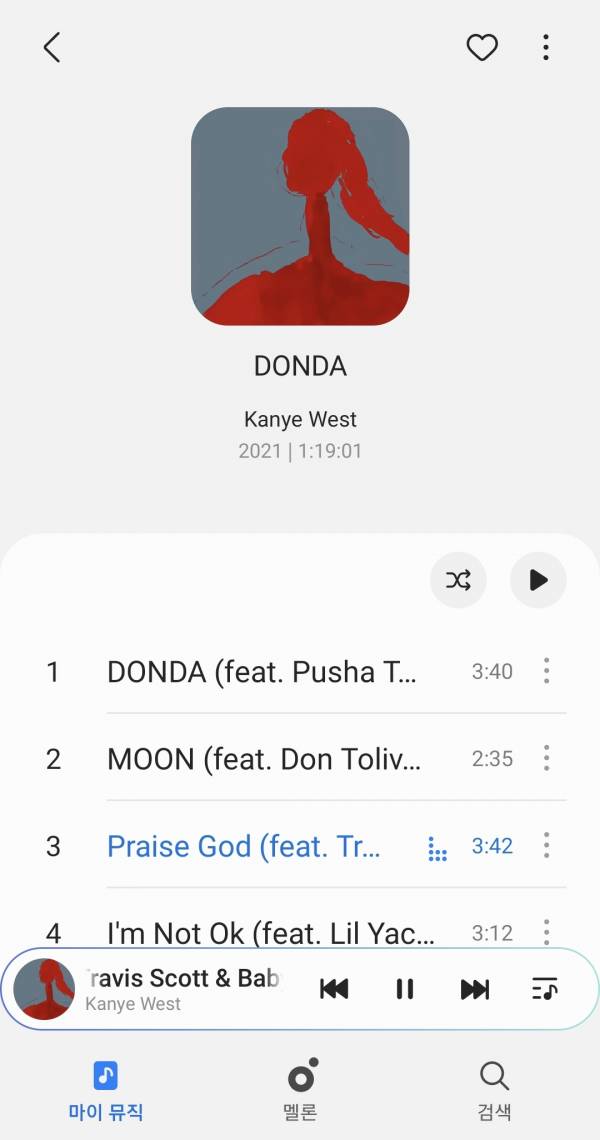Shuffle the DONDA album tracks
This screenshot has width=600, height=1140.
[458, 580]
